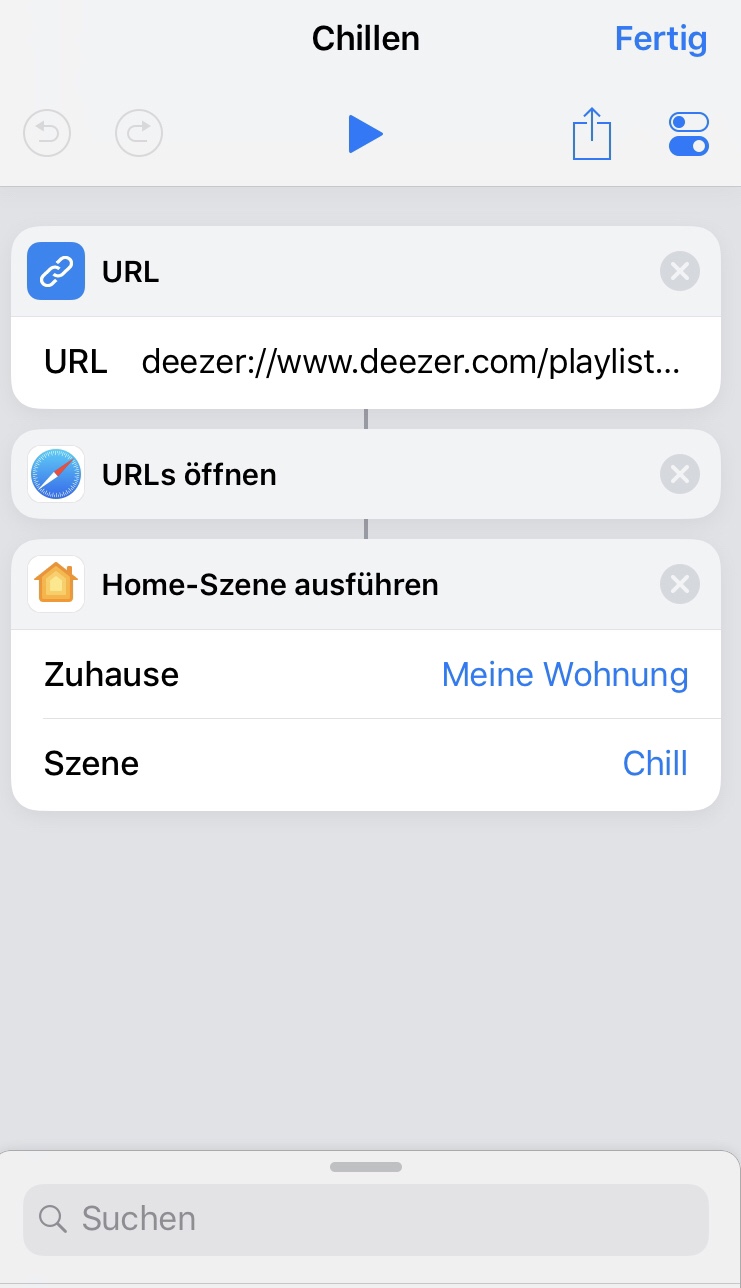Choose a different scene than Chill

655,764
